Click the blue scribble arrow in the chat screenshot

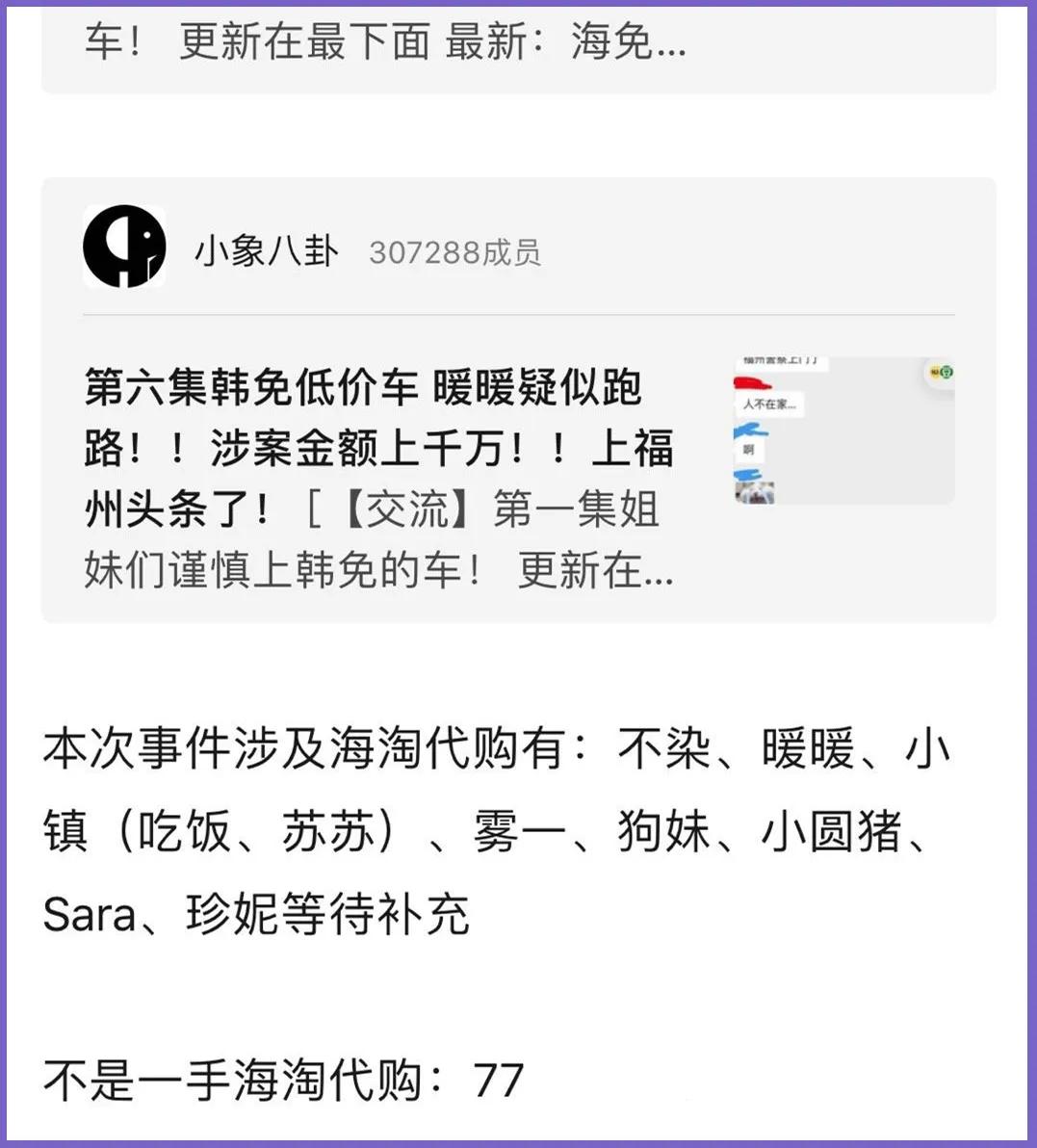(751, 429)
